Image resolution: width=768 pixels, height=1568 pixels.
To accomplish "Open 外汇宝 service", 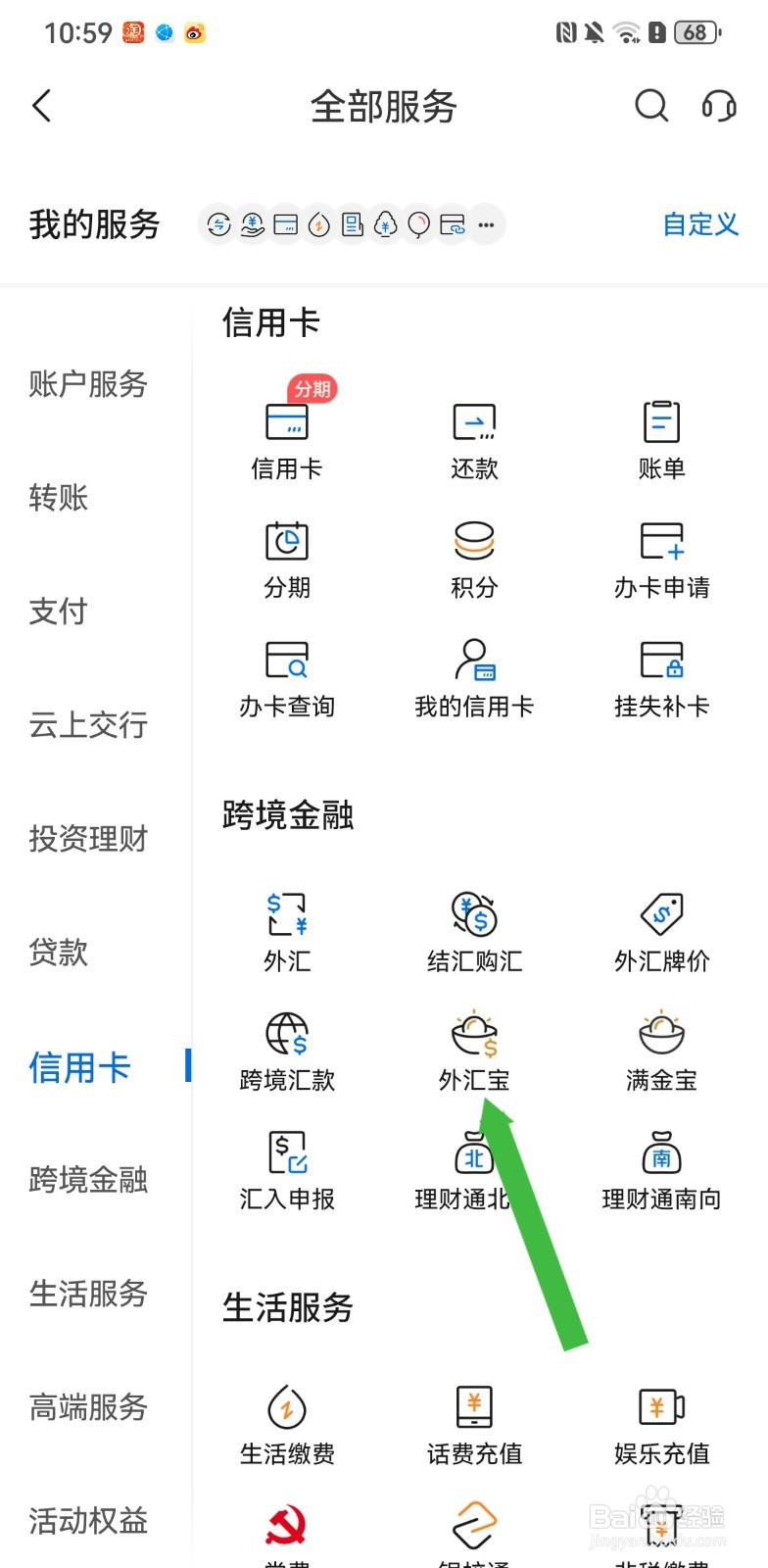I will 474,1051.
